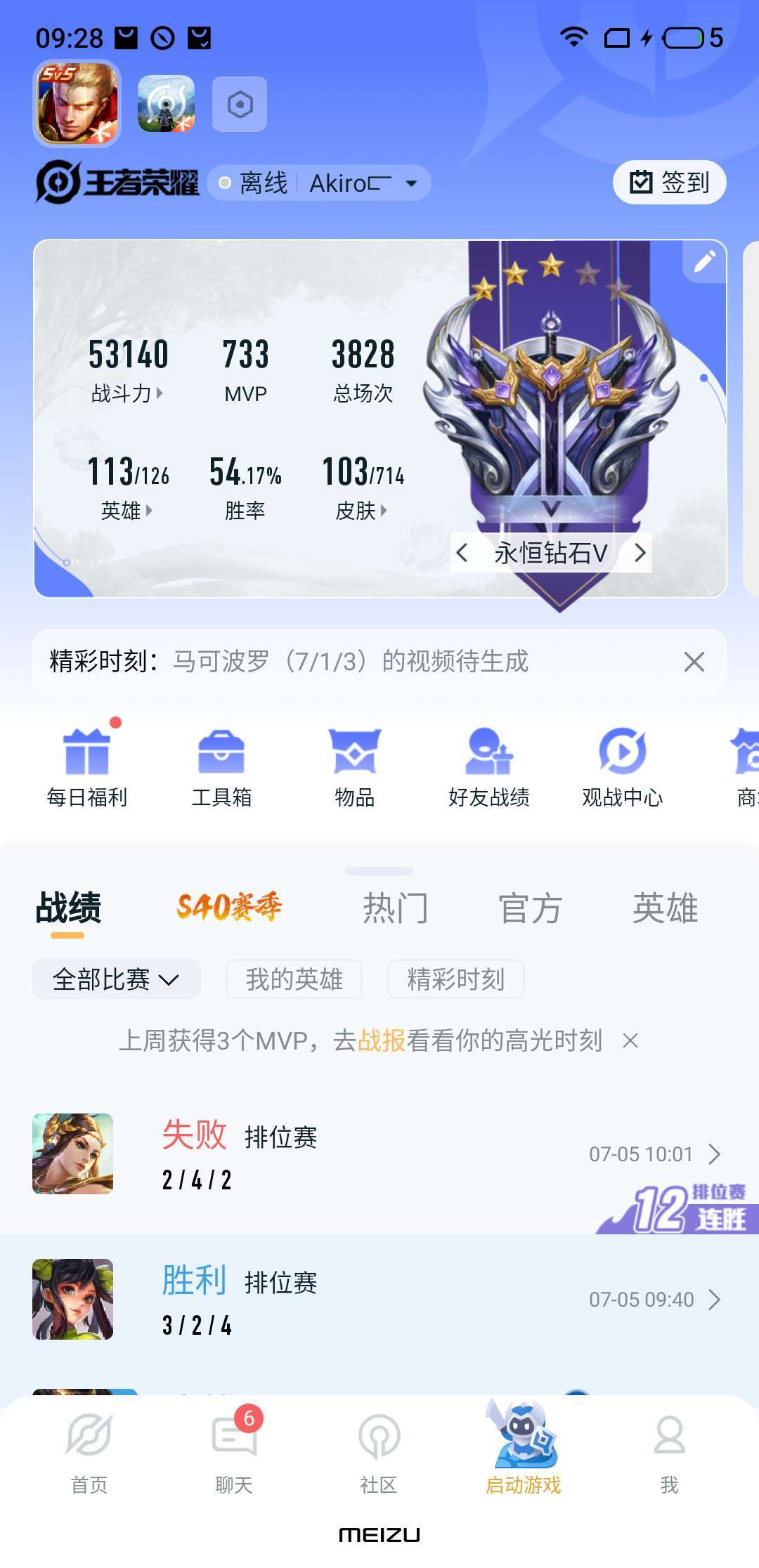The height and width of the screenshot is (1568, 759).
Task: Go to next rank after 永恒钻石V
Action: (x=640, y=553)
